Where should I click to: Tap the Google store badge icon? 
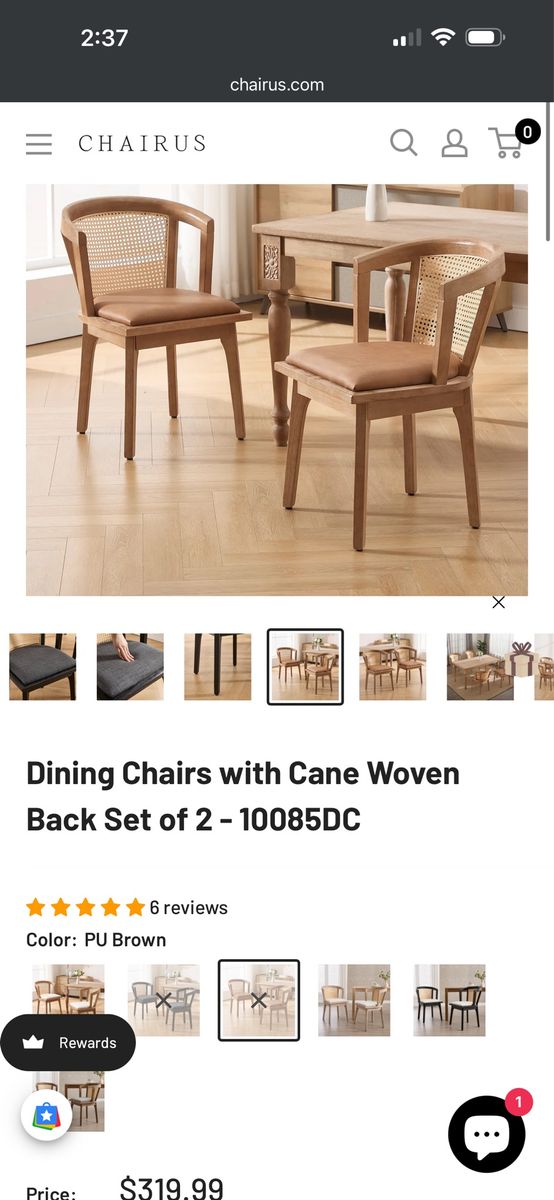coord(46,1116)
